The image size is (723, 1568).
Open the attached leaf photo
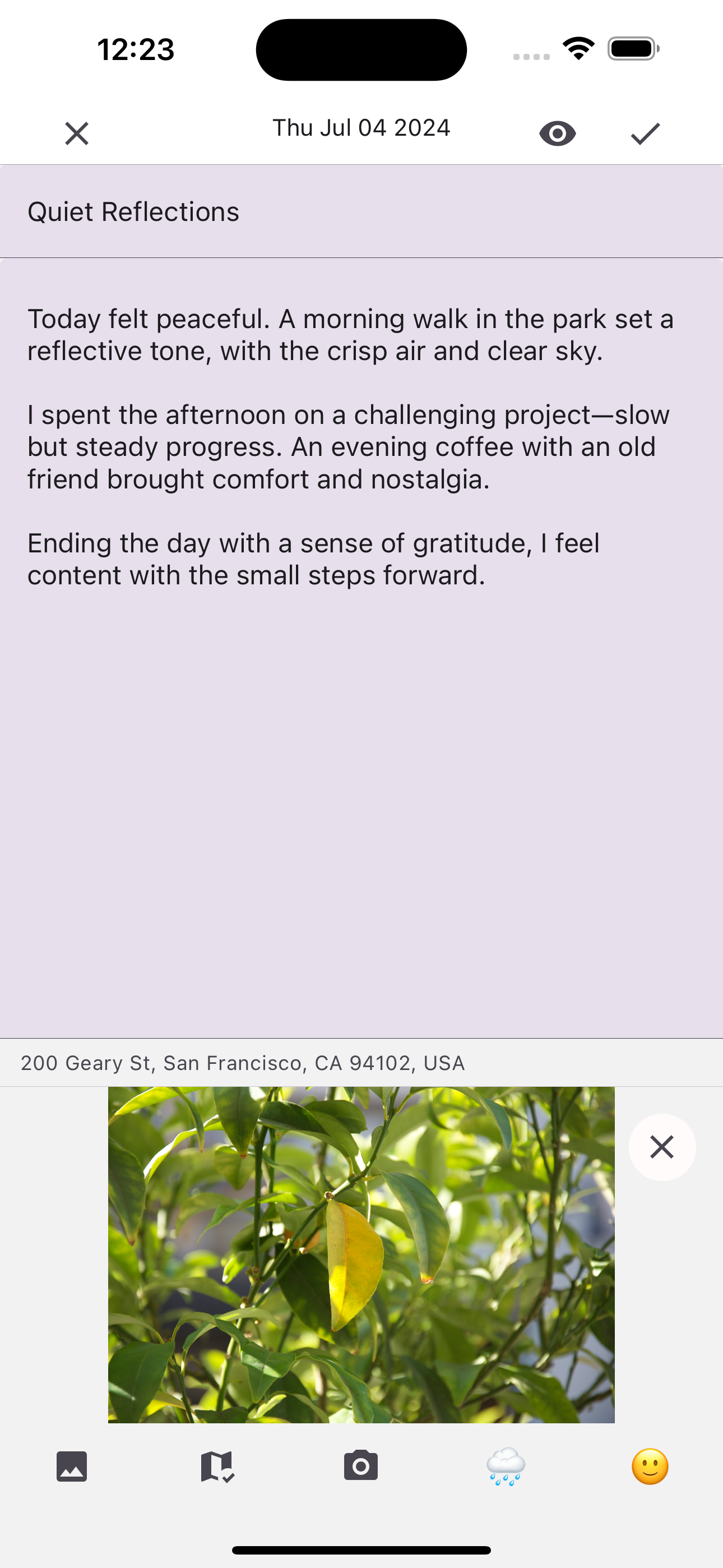click(361, 1254)
